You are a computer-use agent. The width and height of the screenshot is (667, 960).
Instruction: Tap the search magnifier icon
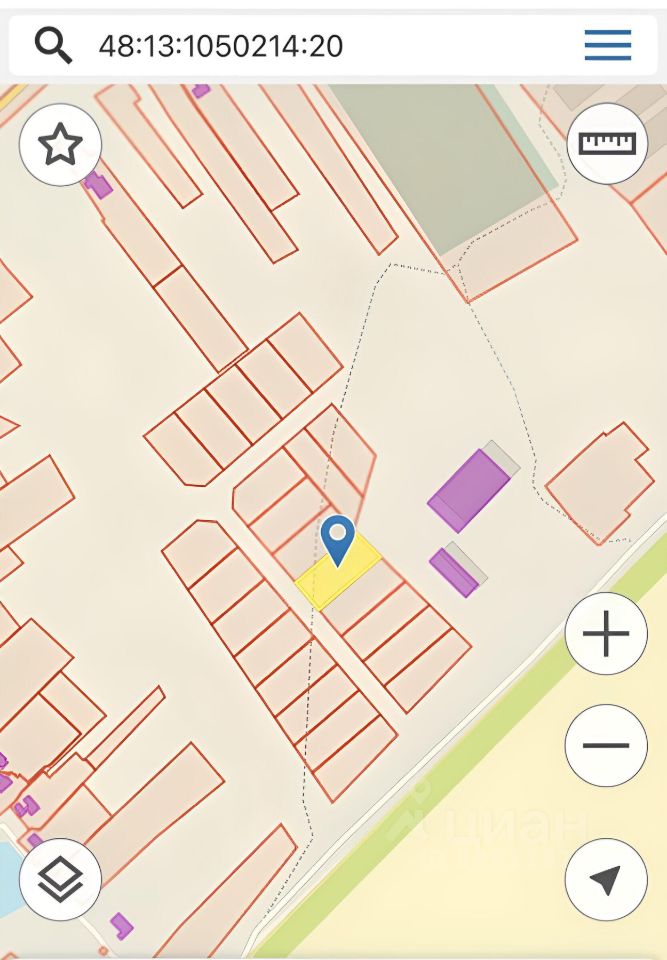[x=53, y=45]
